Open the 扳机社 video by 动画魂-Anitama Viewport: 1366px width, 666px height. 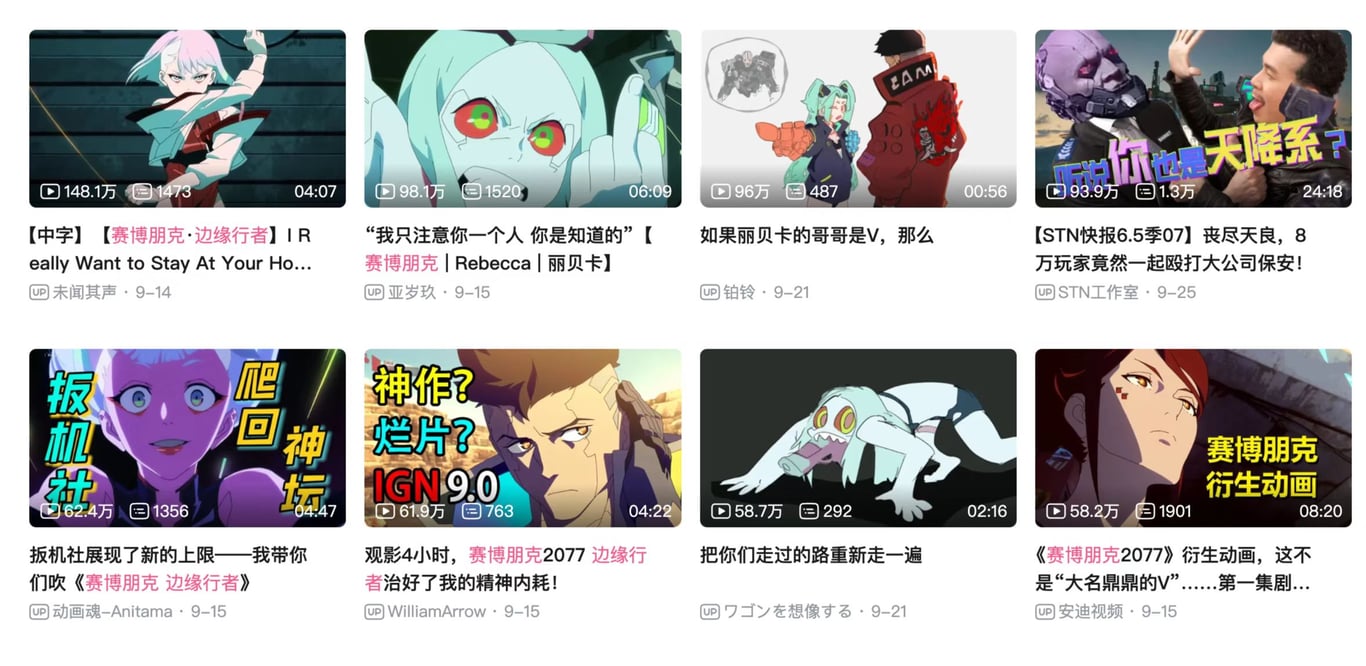point(187,437)
